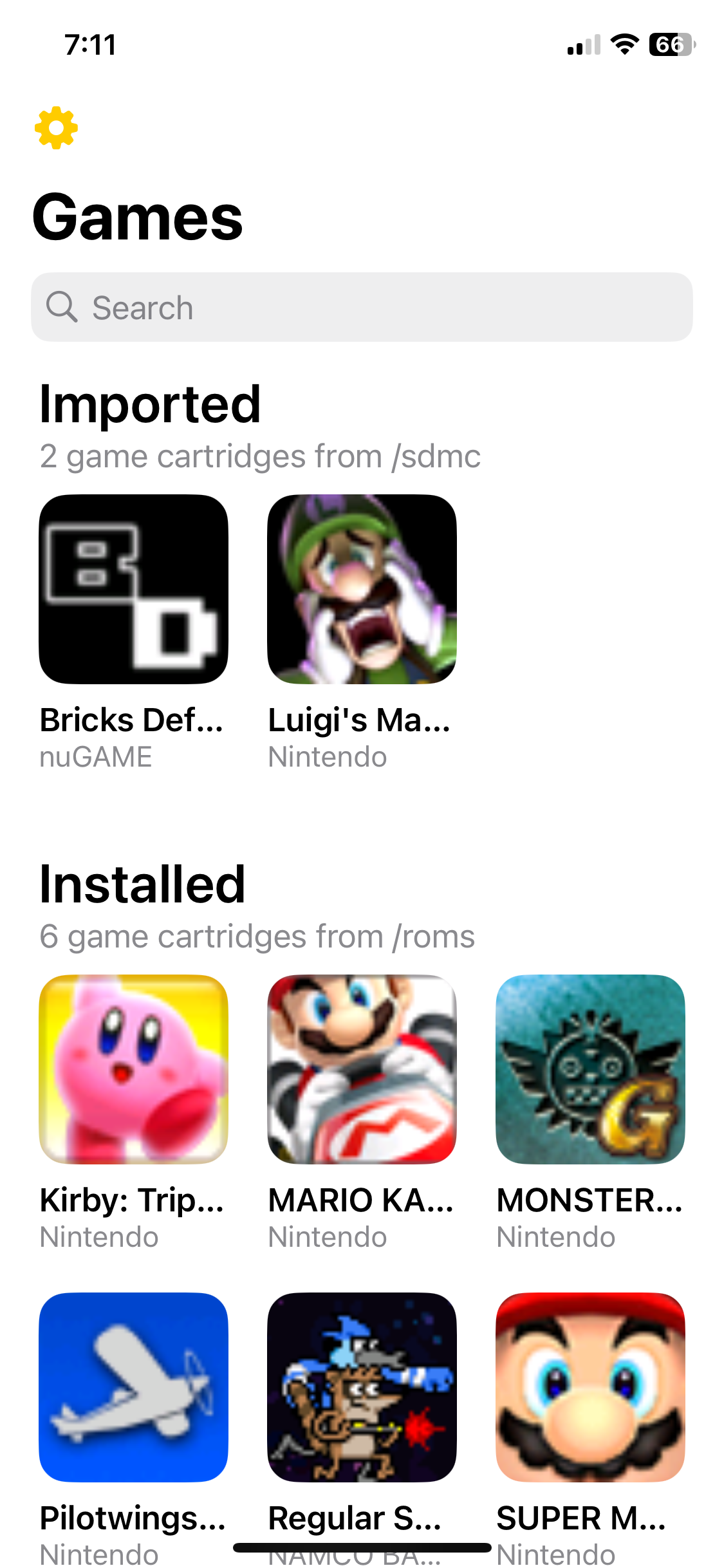Image resolution: width=724 pixels, height=1568 pixels.
Task: Launch the Luigi's Ma... game
Action: pos(362,589)
